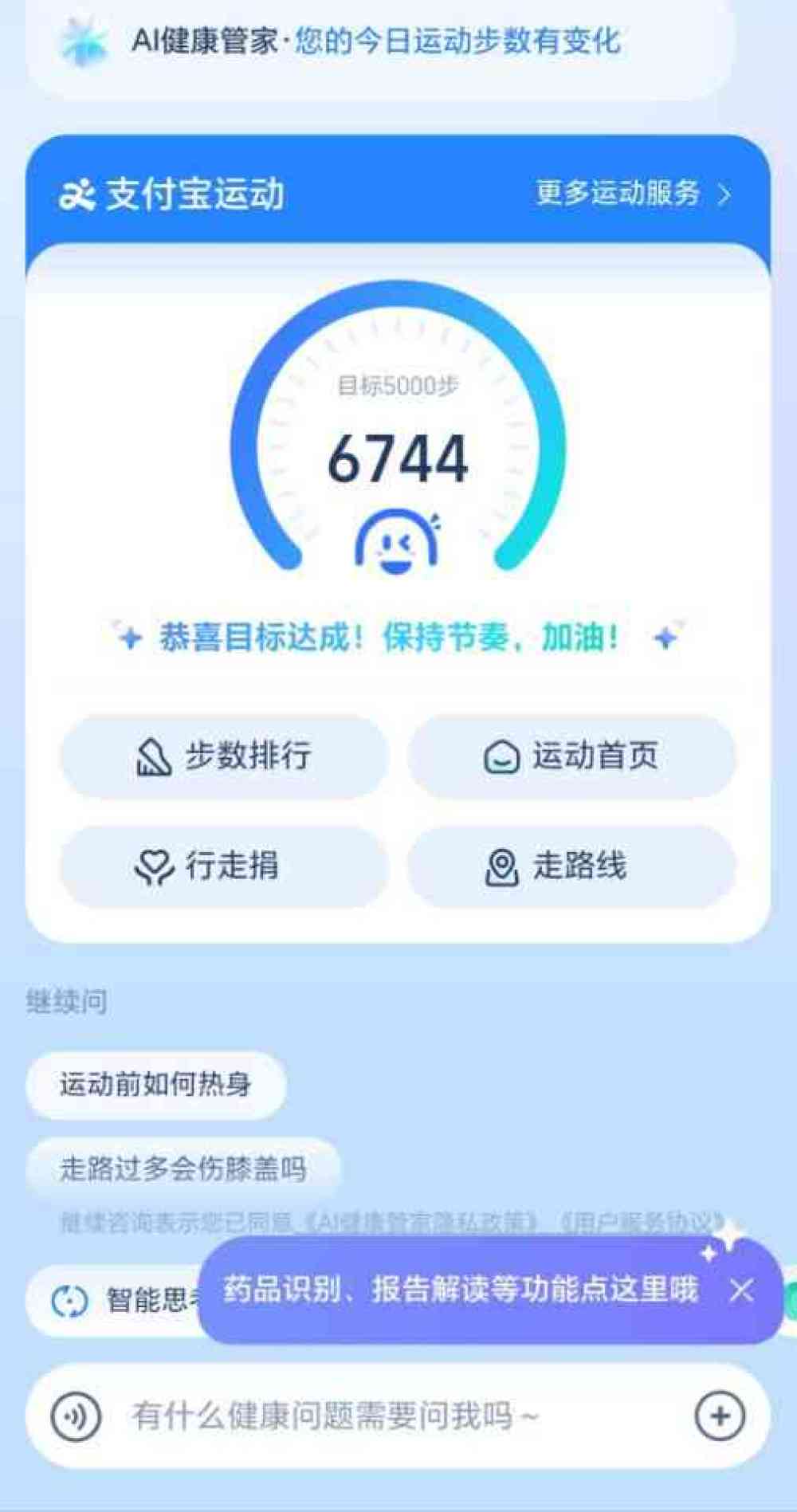Go to 运动首页

point(571,756)
